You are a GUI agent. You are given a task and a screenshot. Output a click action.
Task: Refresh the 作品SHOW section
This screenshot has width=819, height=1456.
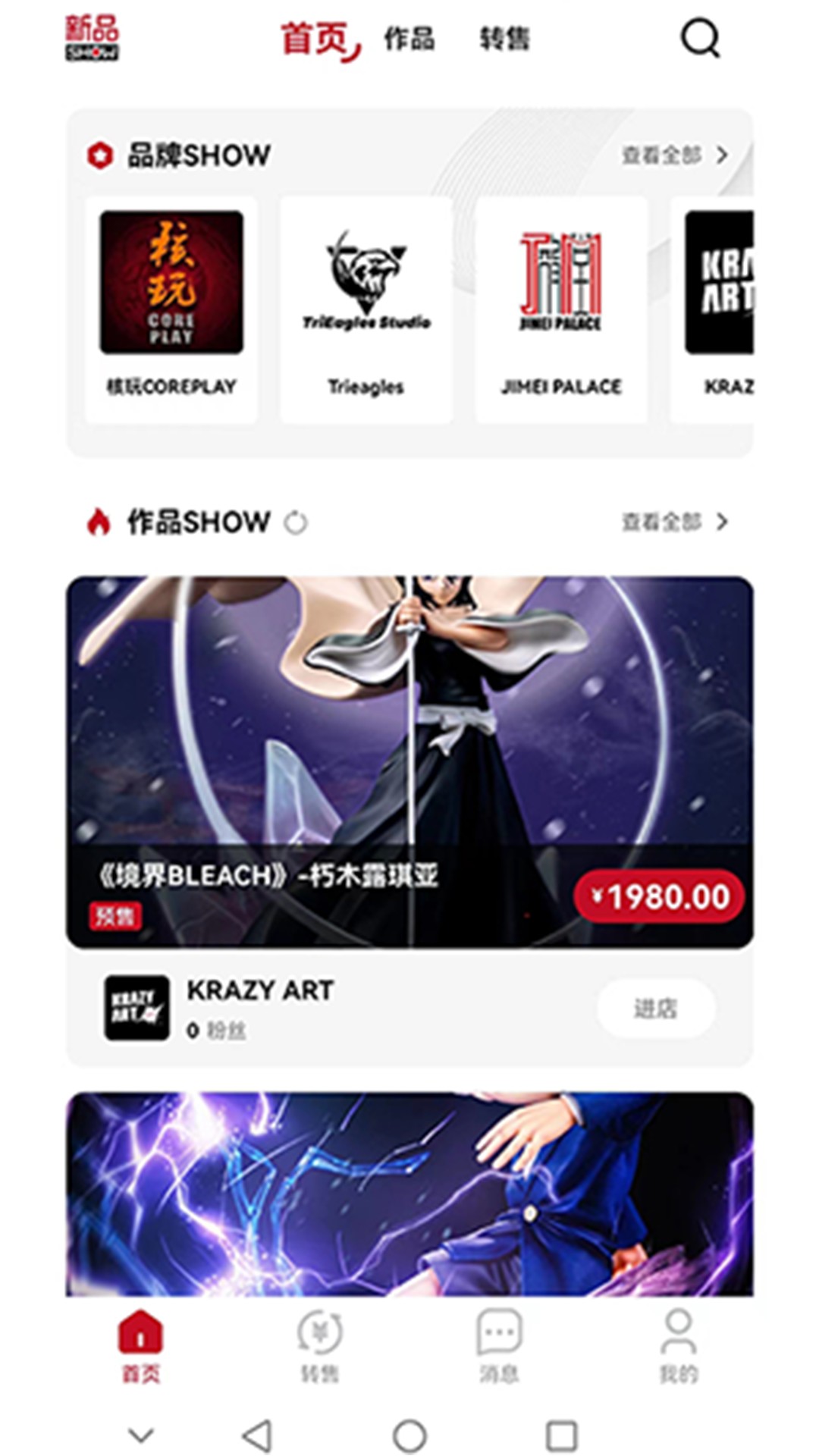296,522
